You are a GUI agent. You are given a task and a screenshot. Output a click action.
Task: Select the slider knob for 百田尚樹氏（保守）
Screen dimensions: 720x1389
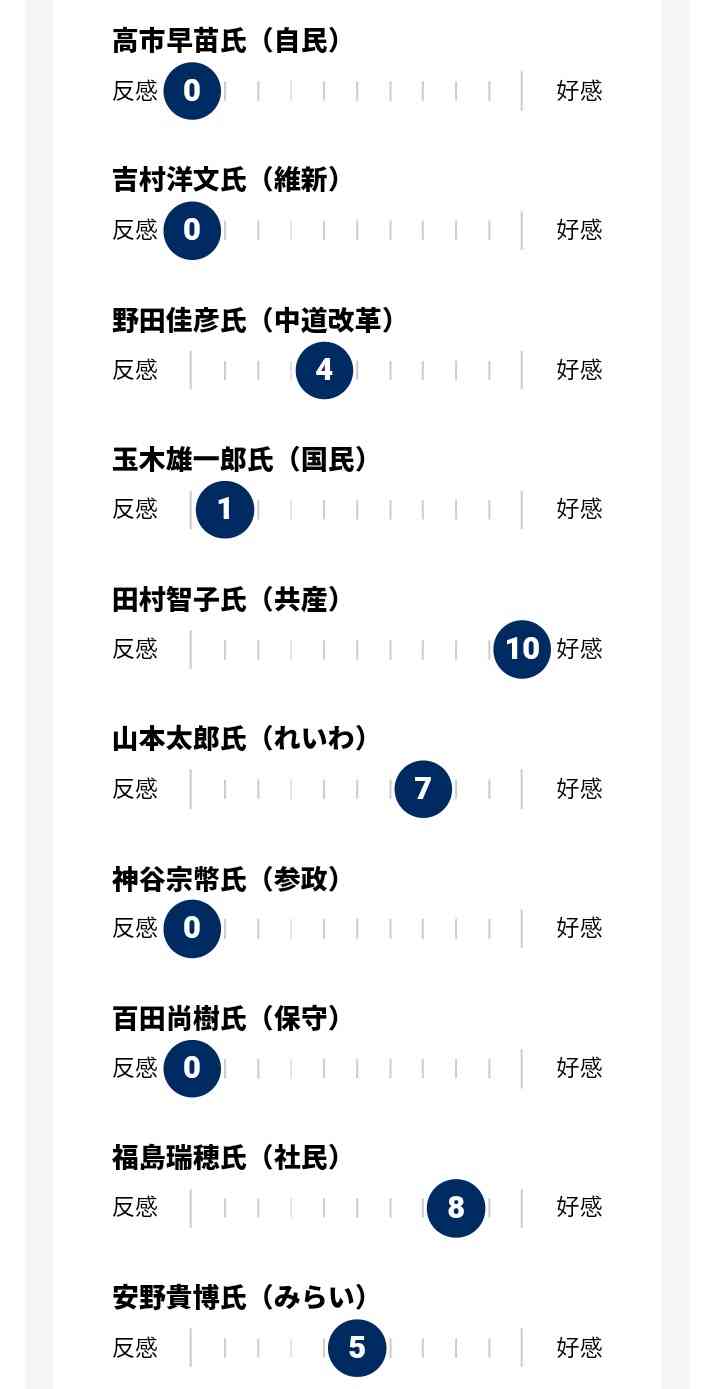pos(192,1068)
